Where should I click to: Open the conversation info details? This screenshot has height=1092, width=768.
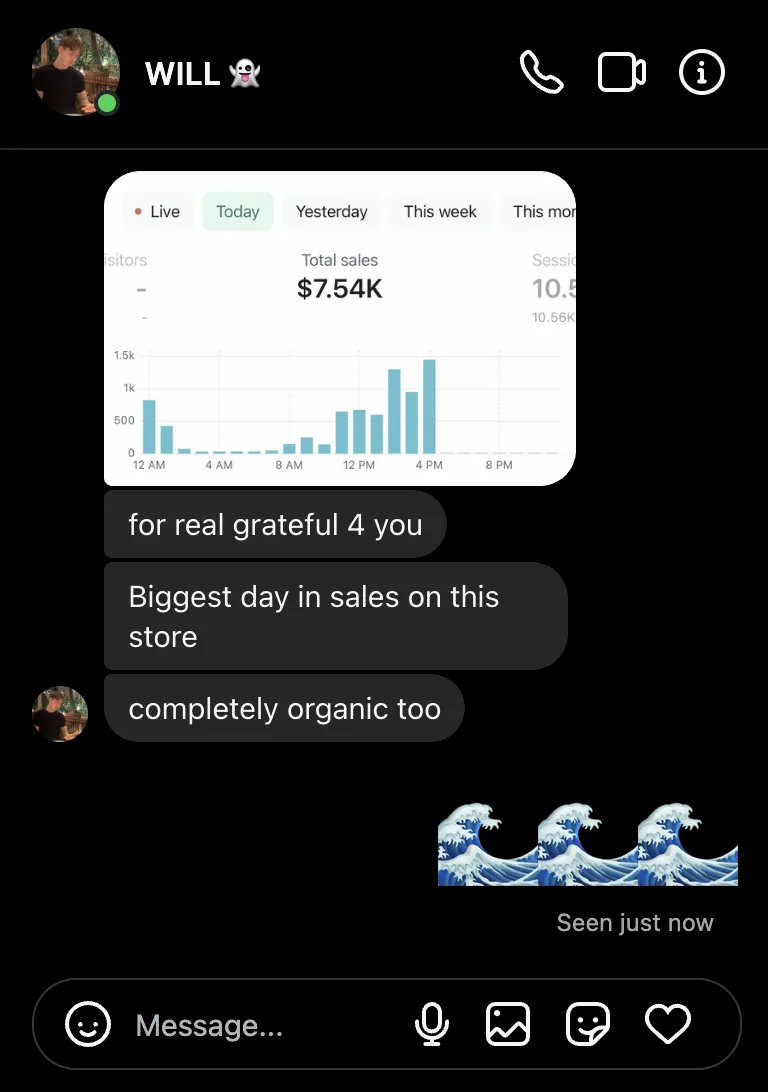(701, 73)
